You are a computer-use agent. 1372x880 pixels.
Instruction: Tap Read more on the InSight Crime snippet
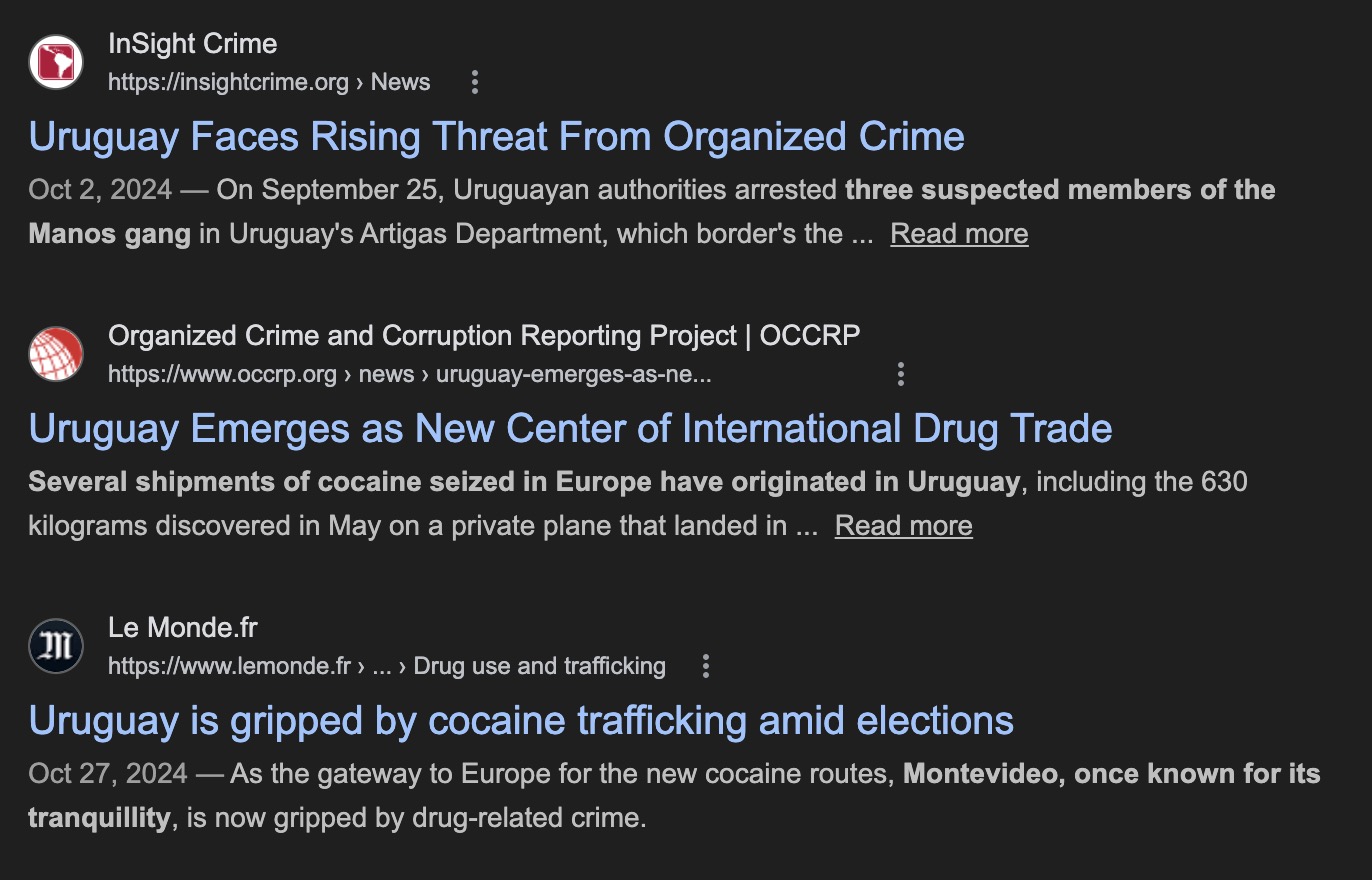pos(959,234)
